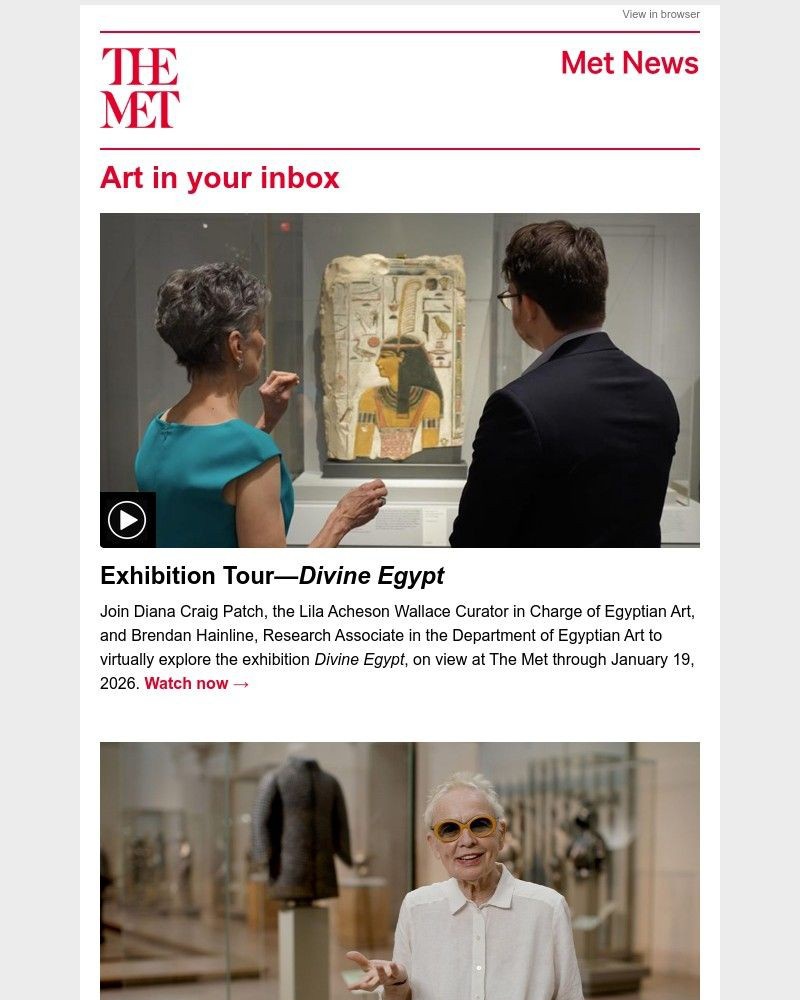
Task: Open The Met logo link
Action: (140, 88)
